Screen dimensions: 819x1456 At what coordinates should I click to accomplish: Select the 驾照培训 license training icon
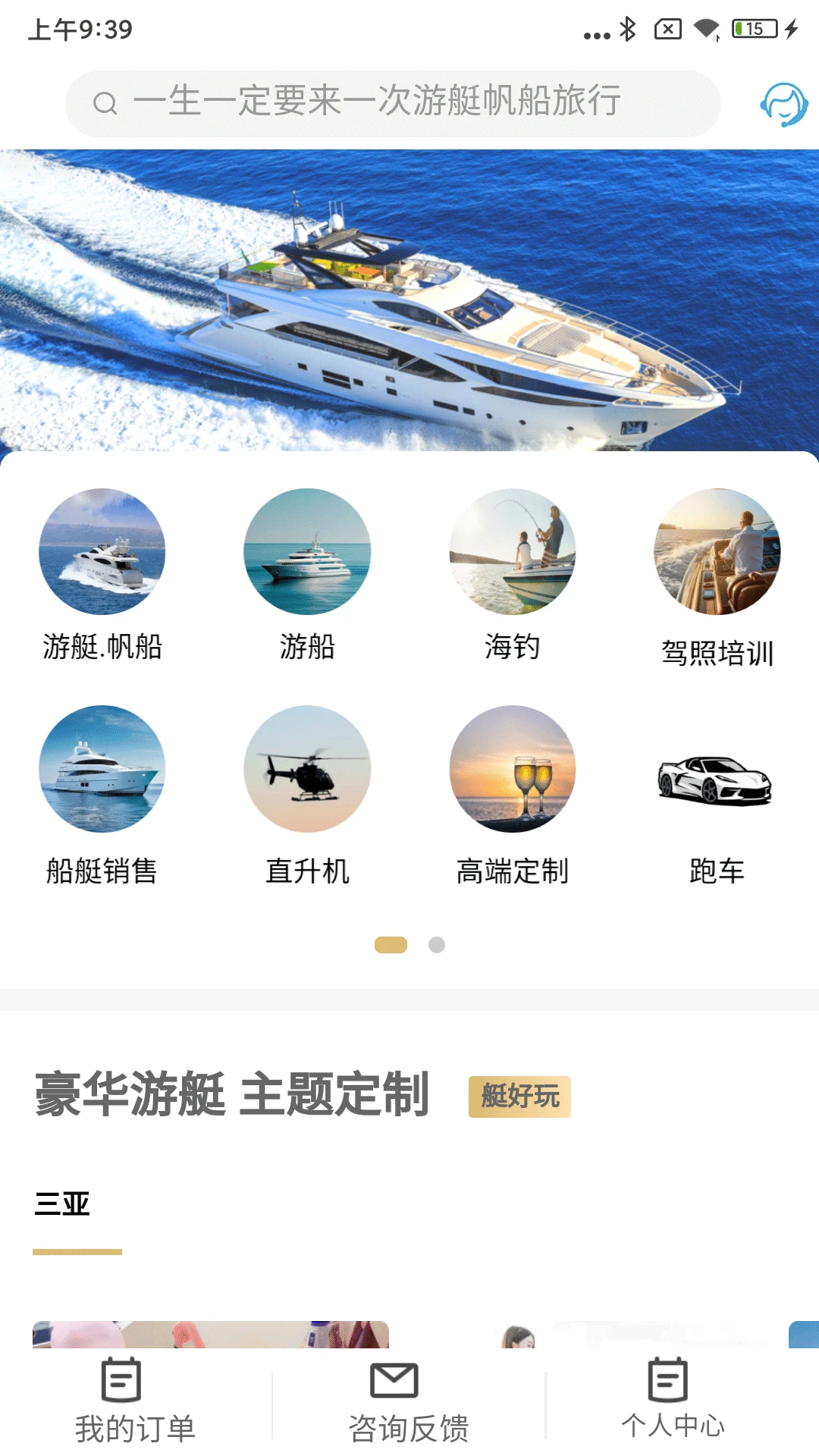(x=718, y=554)
